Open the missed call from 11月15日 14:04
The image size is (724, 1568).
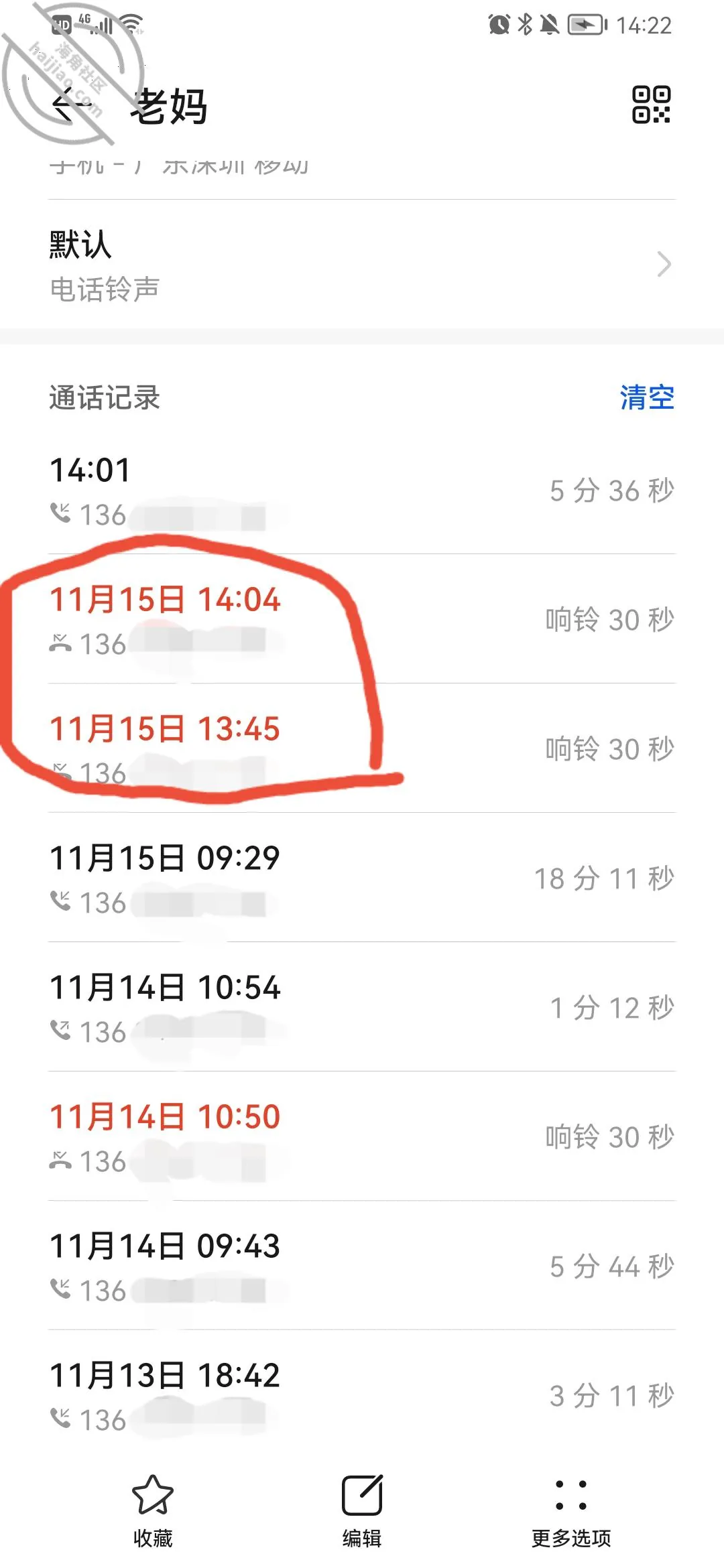[362, 619]
